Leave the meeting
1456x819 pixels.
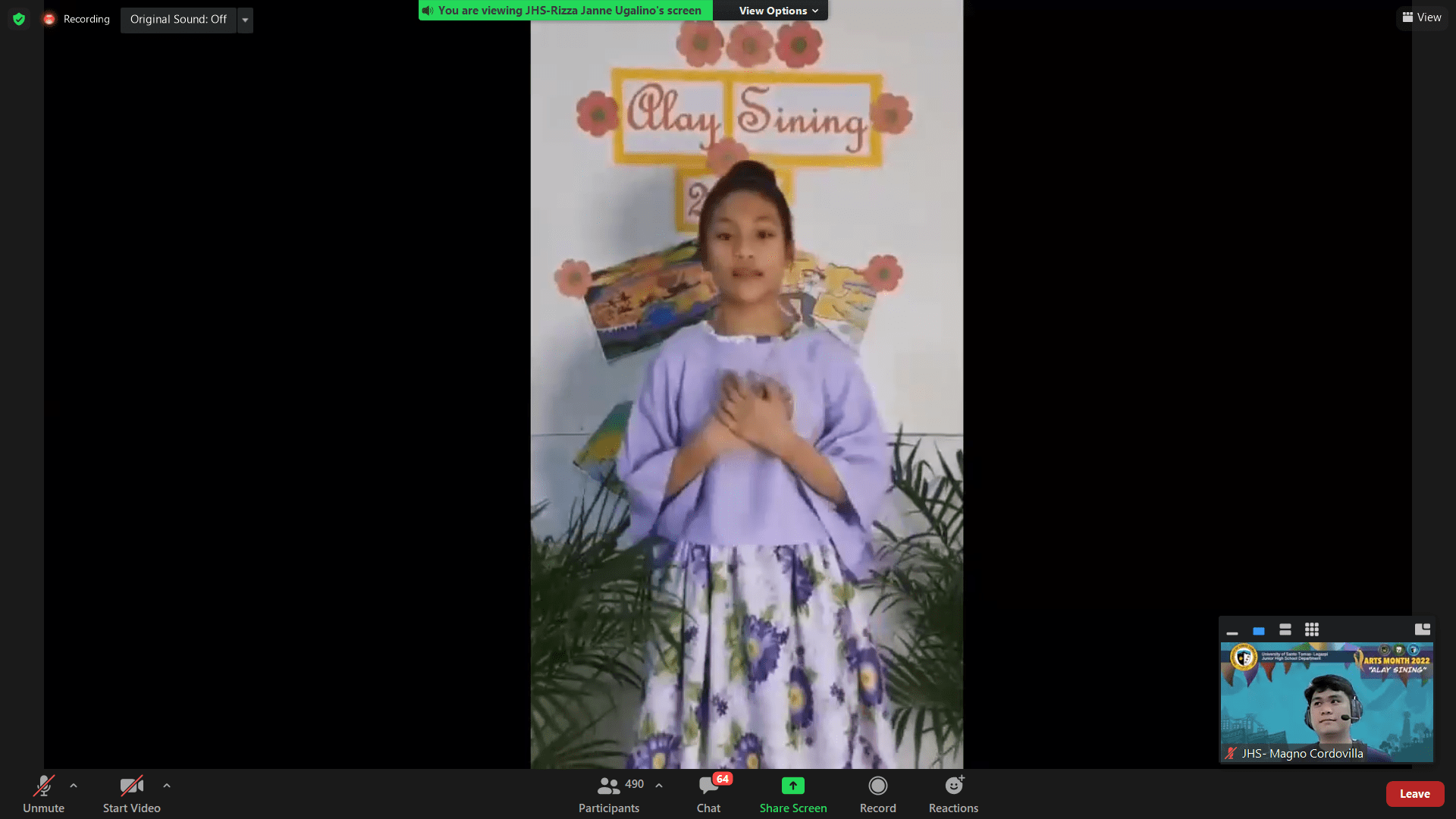click(x=1414, y=794)
